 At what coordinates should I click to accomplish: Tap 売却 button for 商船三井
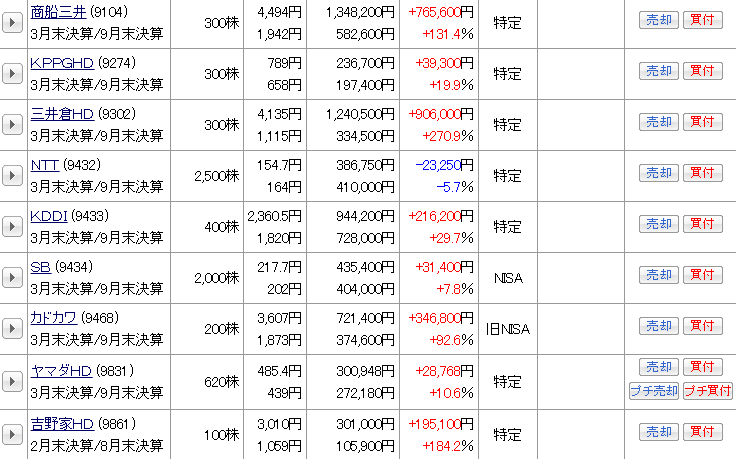pyautogui.click(x=658, y=20)
